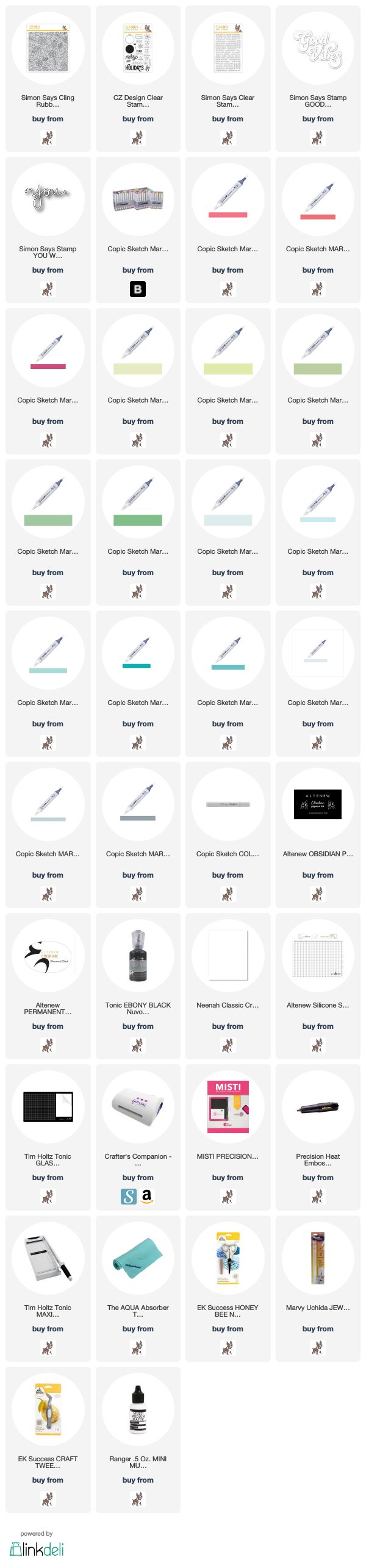Open Neenah Classic Crest cardstock item
366x1568 pixels.
click(228, 956)
